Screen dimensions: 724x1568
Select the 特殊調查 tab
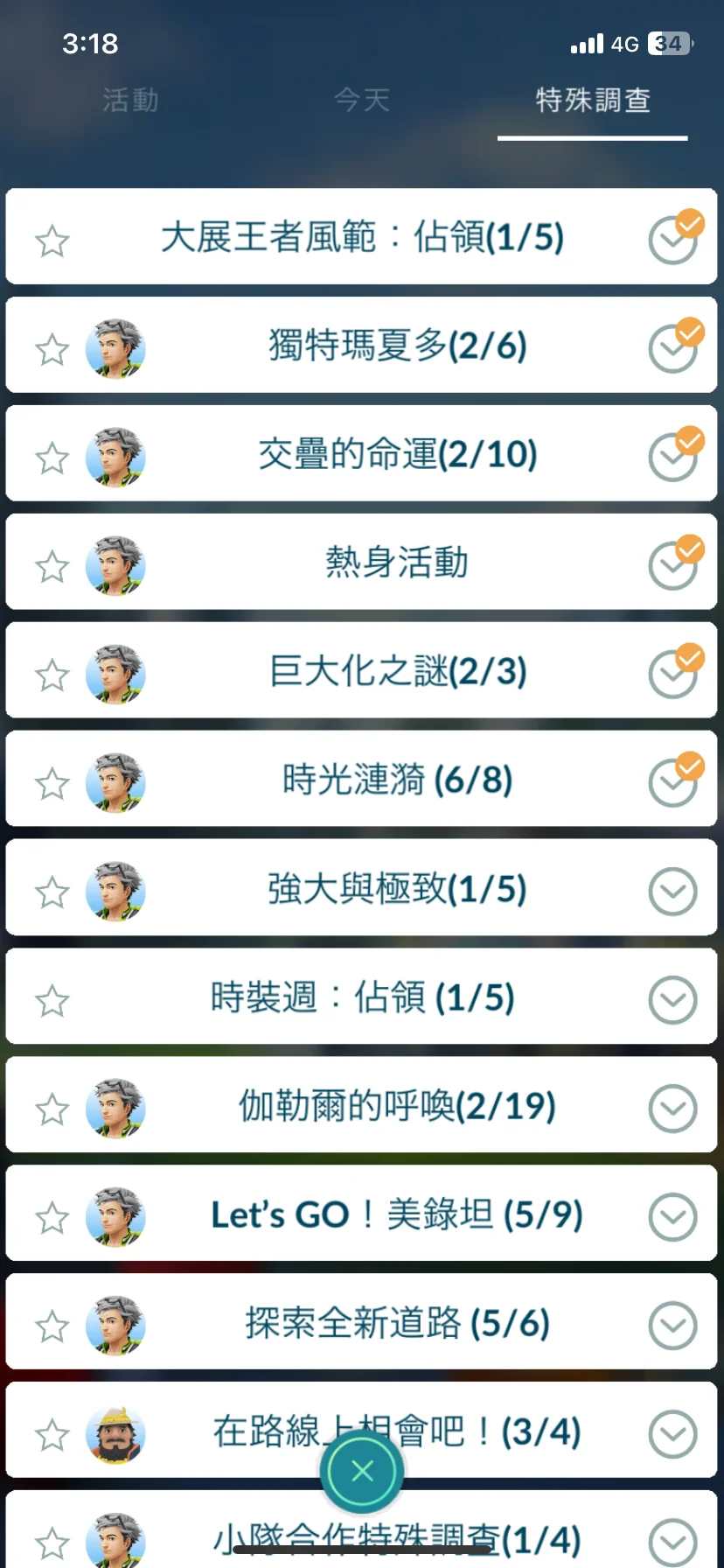[x=593, y=101]
